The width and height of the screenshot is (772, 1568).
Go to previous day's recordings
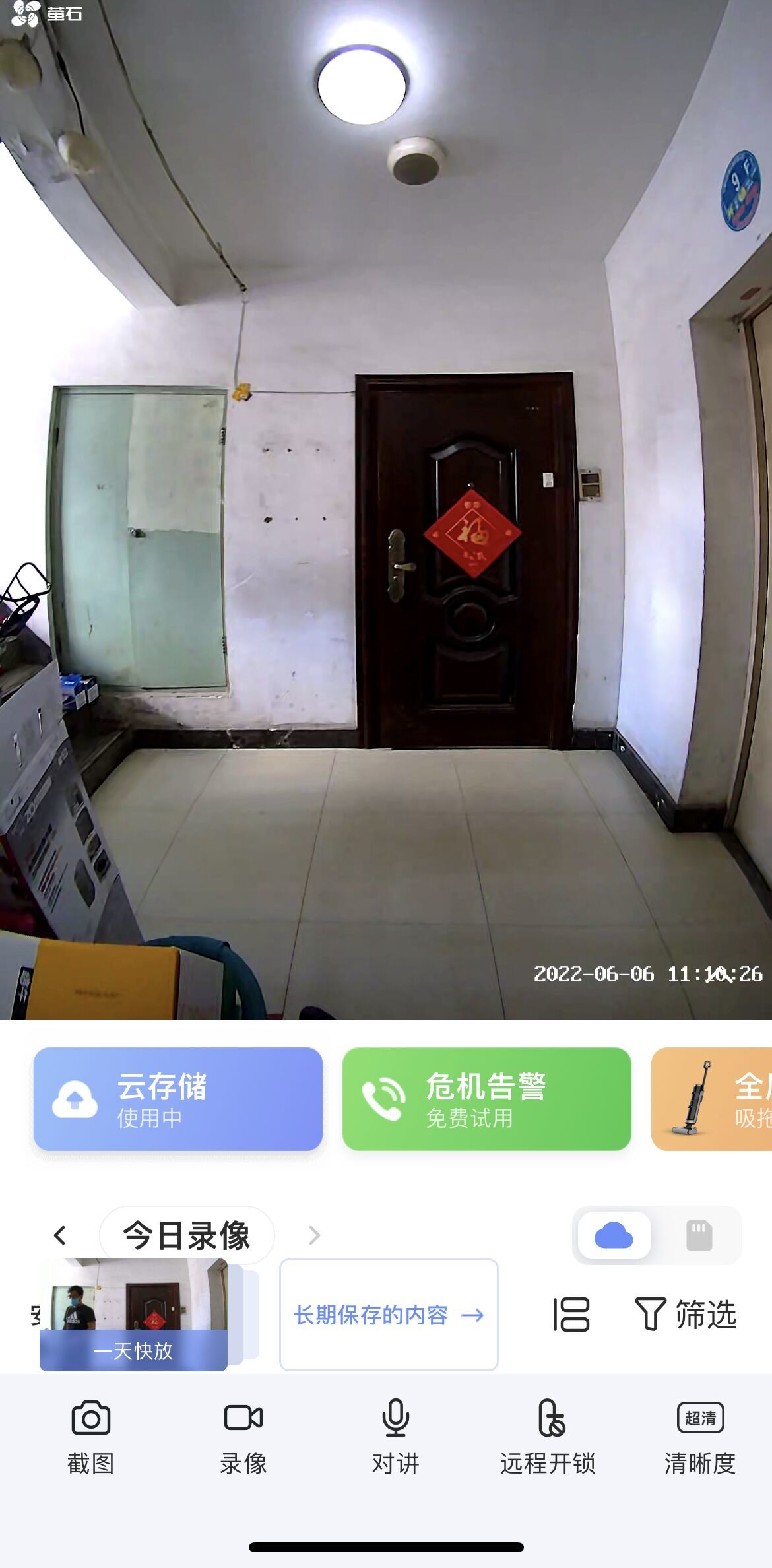click(60, 1235)
